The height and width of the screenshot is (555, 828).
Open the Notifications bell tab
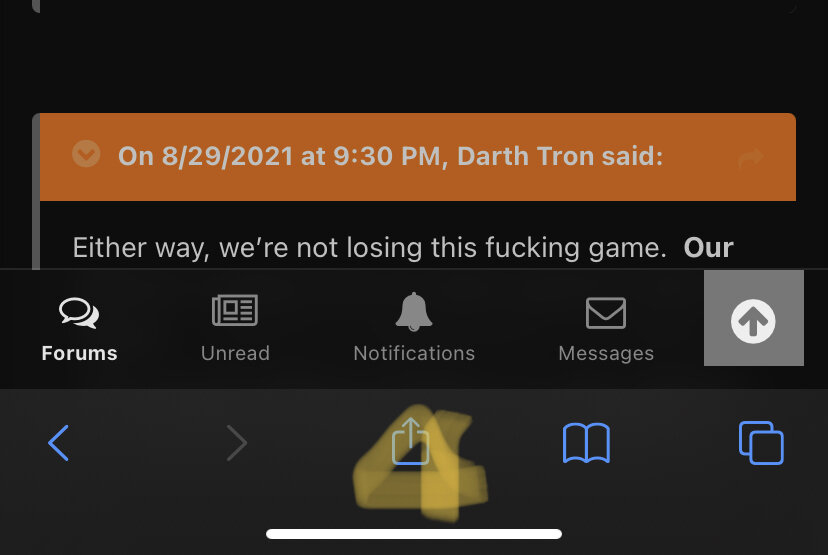point(414,329)
